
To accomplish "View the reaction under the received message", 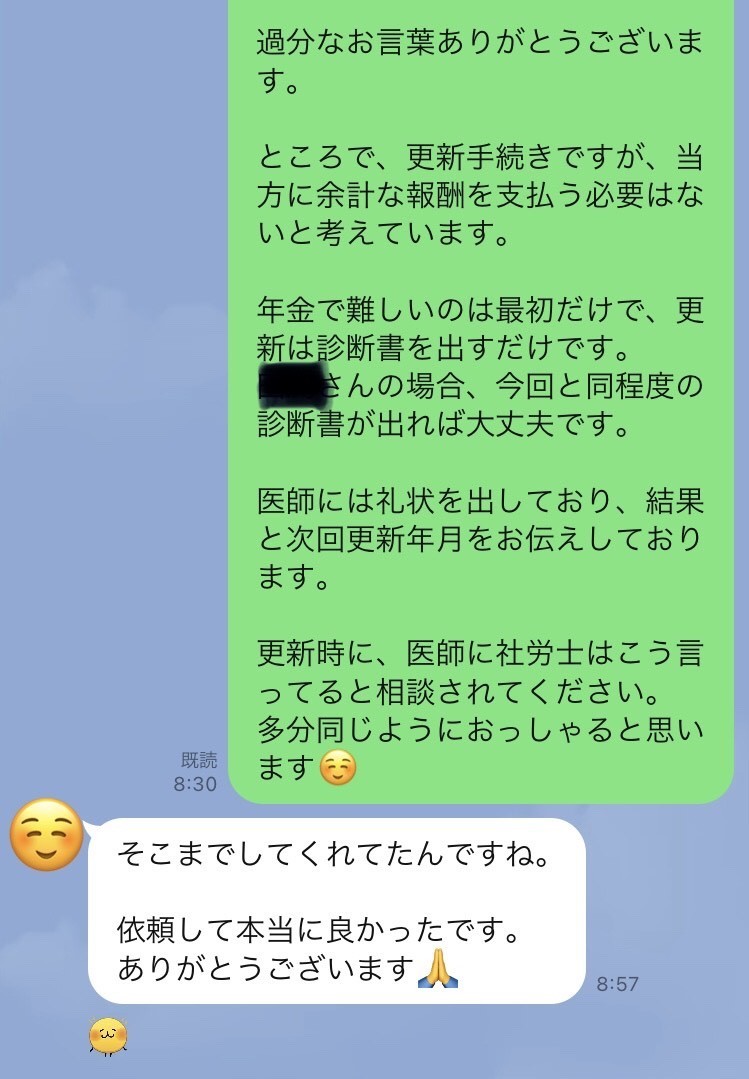I will (108, 1034).
